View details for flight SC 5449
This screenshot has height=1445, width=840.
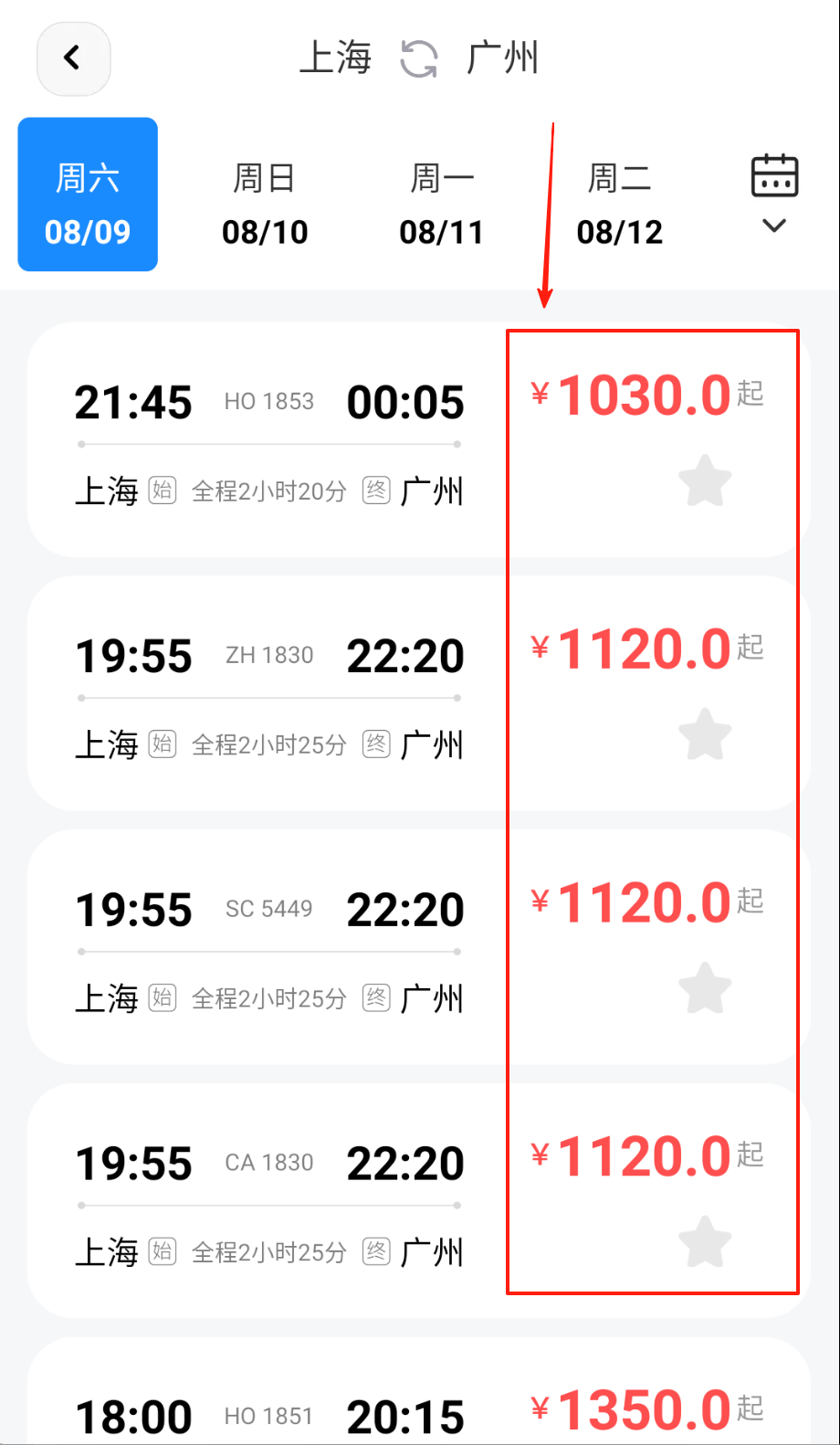click(269, 947)
